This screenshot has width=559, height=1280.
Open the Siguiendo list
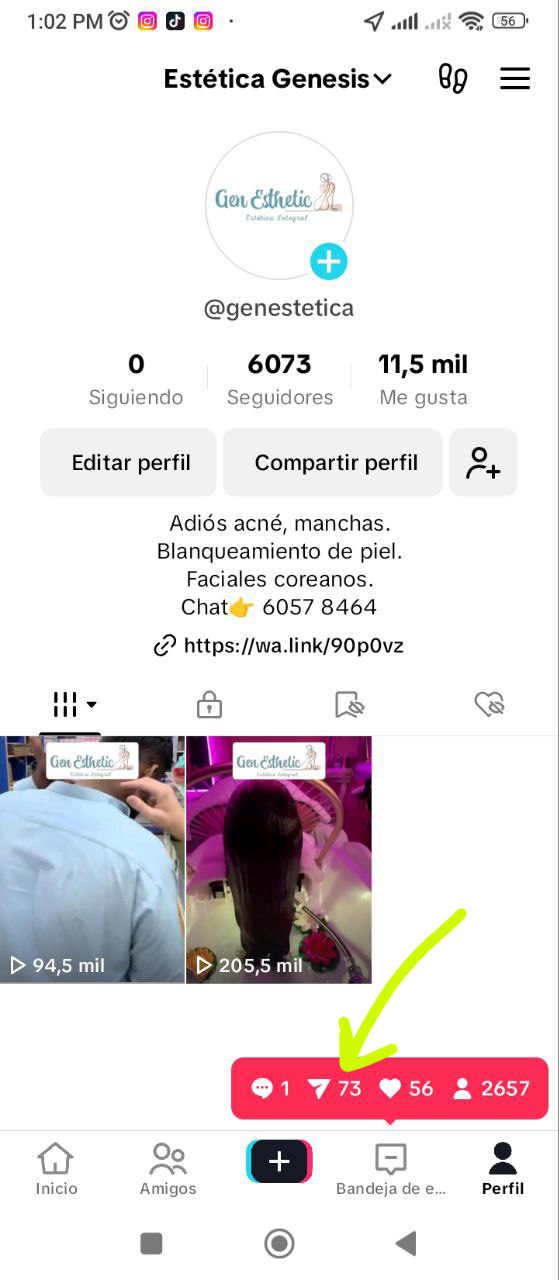click(x=136, y=379)
